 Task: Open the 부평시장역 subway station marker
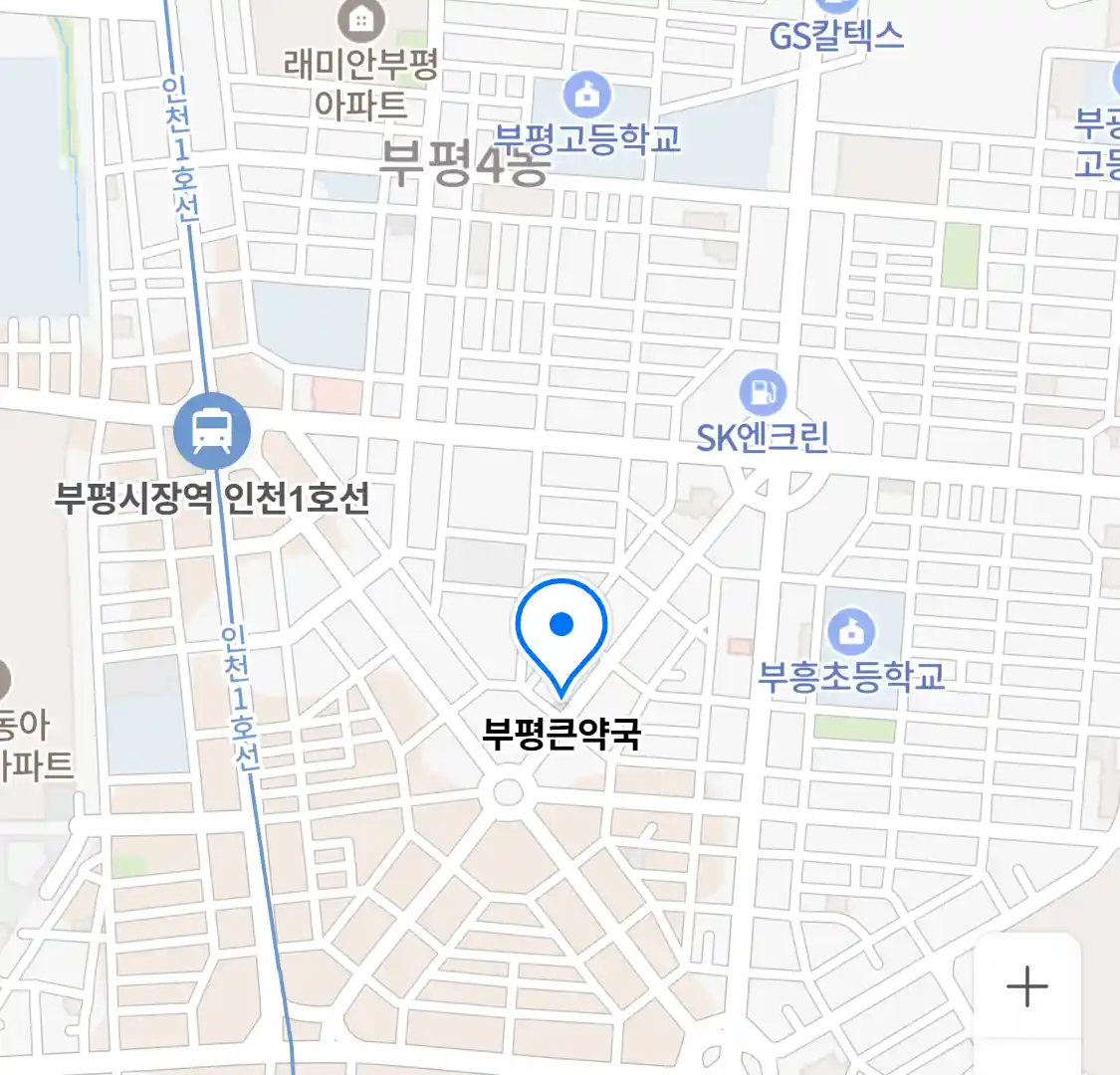click(x=211, y=432)
